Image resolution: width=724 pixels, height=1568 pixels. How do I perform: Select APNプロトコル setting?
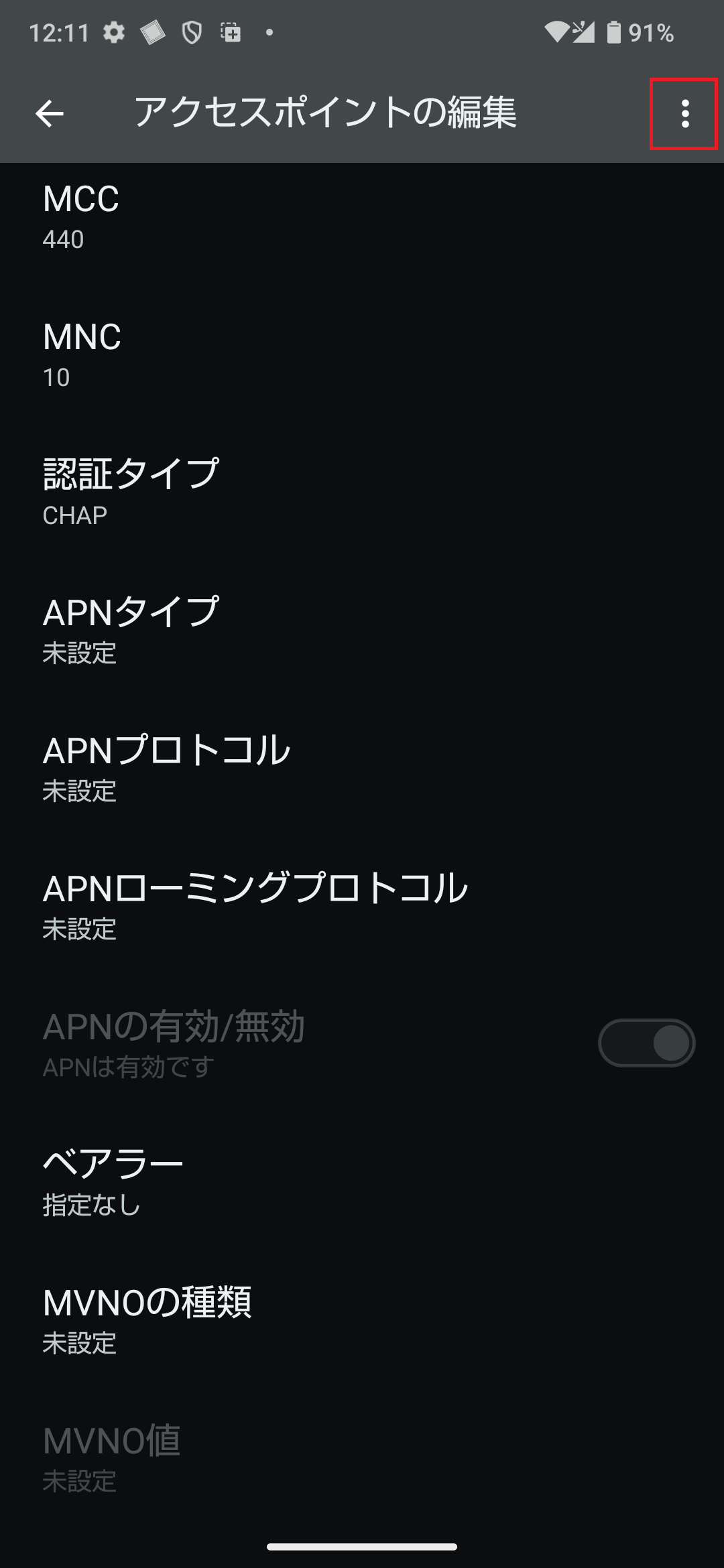click(362, 770)
